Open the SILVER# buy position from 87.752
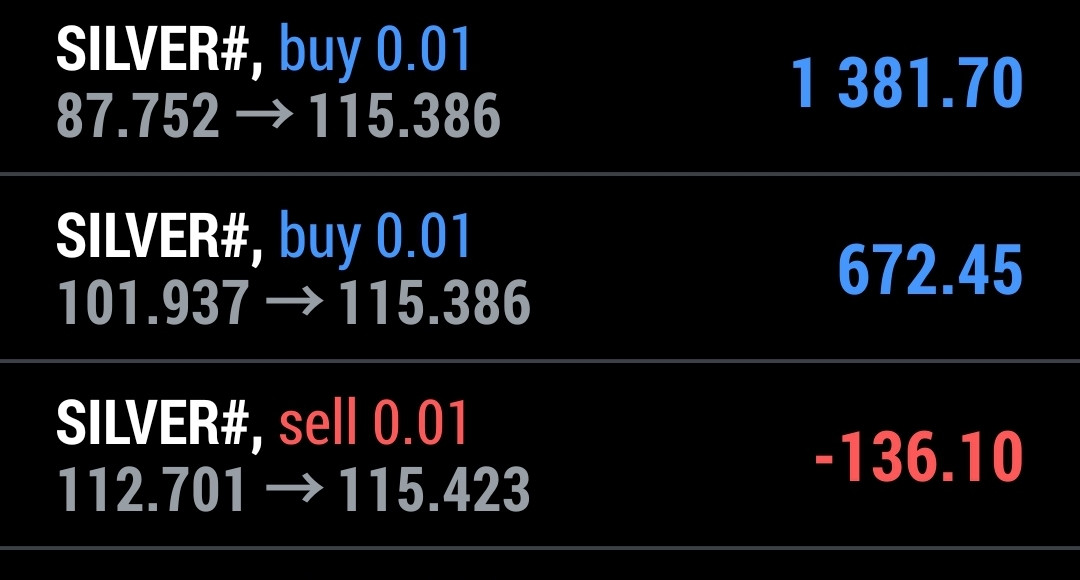The height and width of the screenshot is (580, 1080). coord(540,84)
